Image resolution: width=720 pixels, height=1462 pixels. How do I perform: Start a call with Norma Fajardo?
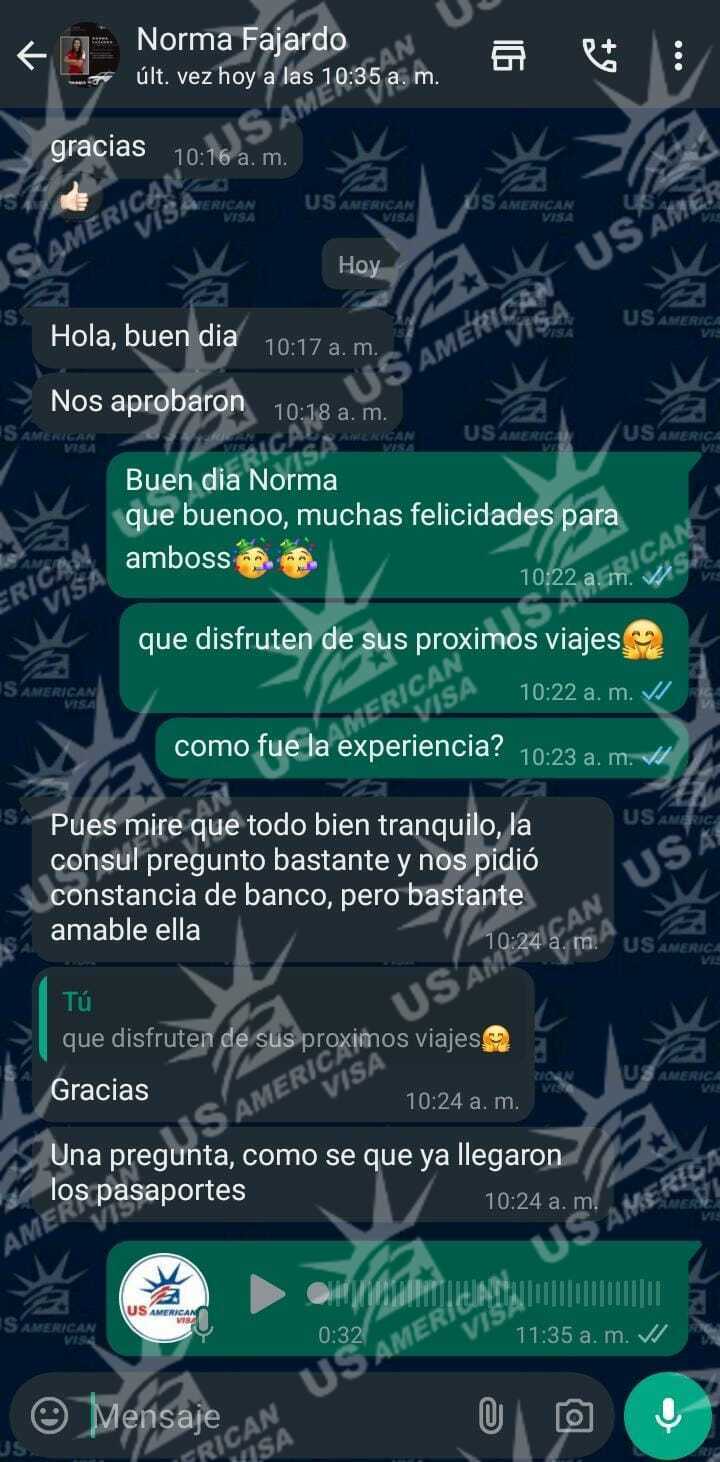click(x=600, y=56)
